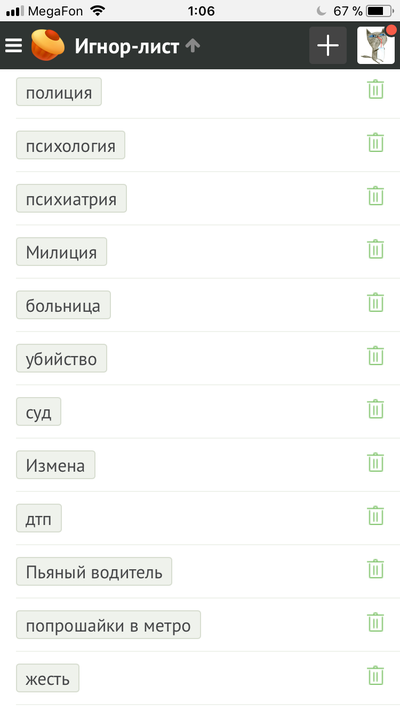Viewport: 400px width, 711px height.
Task: Tap the trash icon beside суд
Action: point(376,409)
